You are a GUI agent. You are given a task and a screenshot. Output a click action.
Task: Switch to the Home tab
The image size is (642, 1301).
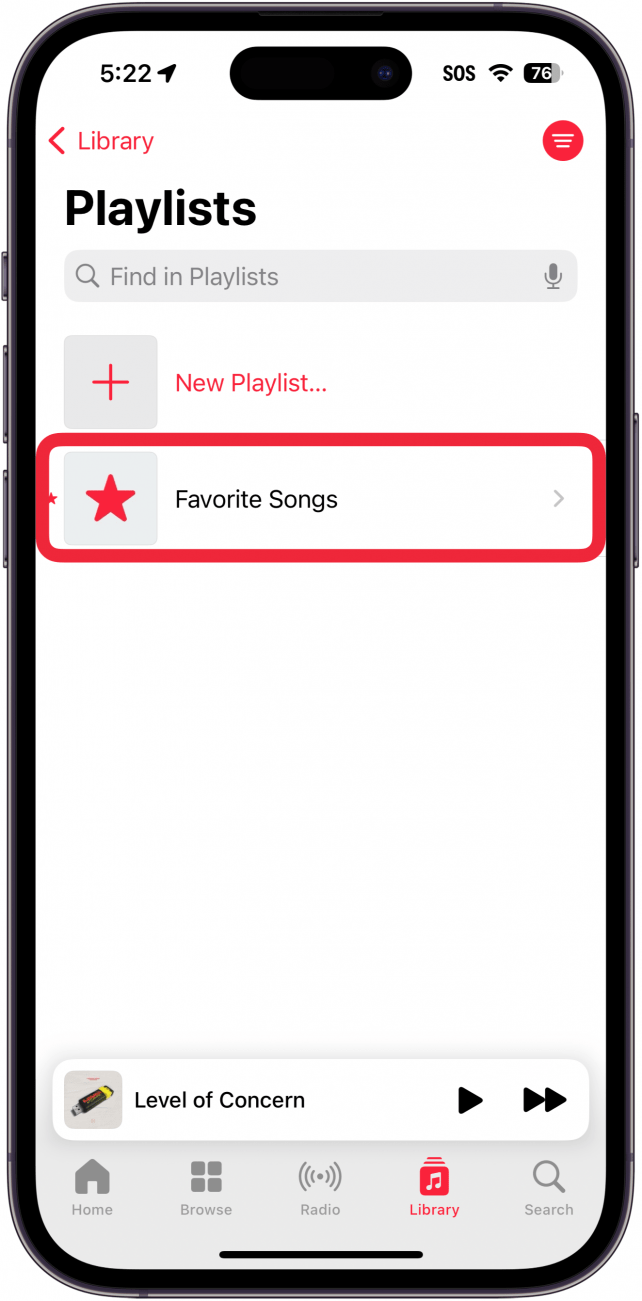pyautogui.click(x=92, y=1188)
